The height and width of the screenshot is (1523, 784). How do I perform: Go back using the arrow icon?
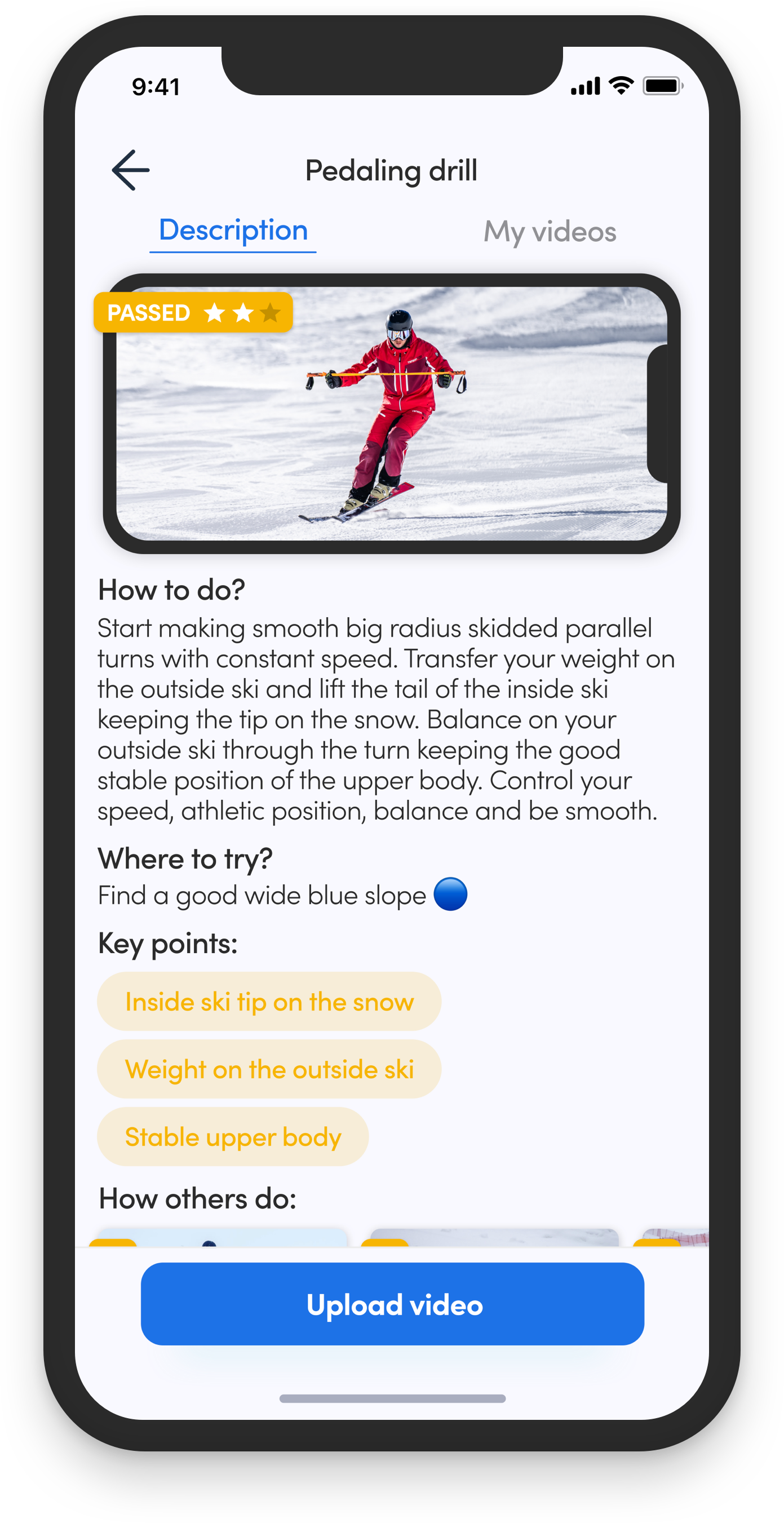[131, 170]
